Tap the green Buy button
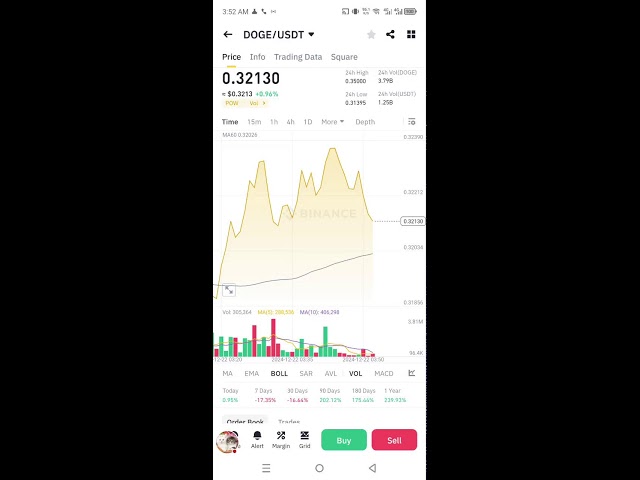Screen dimensions: 640x480 point(344,440)
